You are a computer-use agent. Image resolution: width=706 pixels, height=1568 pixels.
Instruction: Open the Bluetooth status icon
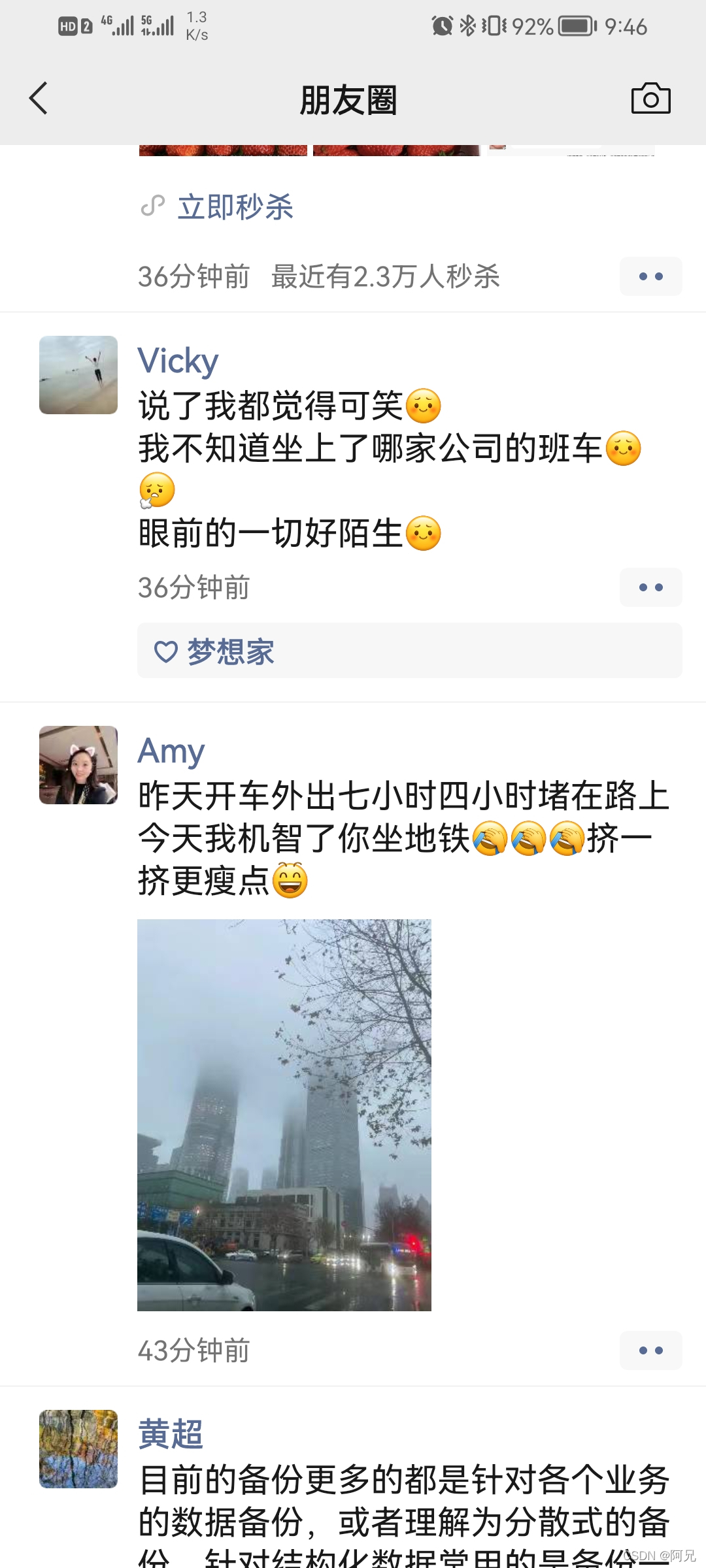468,25
